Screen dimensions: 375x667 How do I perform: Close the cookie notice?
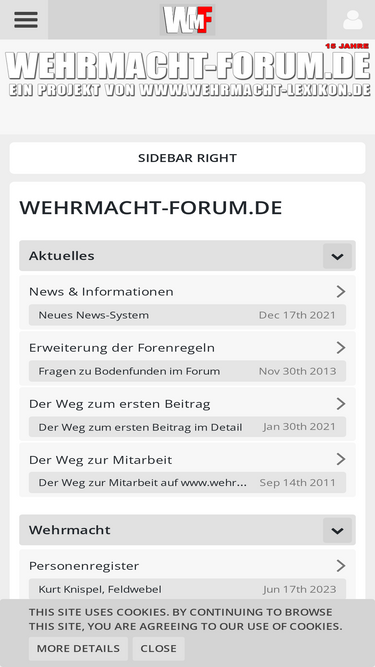point(159,648)
